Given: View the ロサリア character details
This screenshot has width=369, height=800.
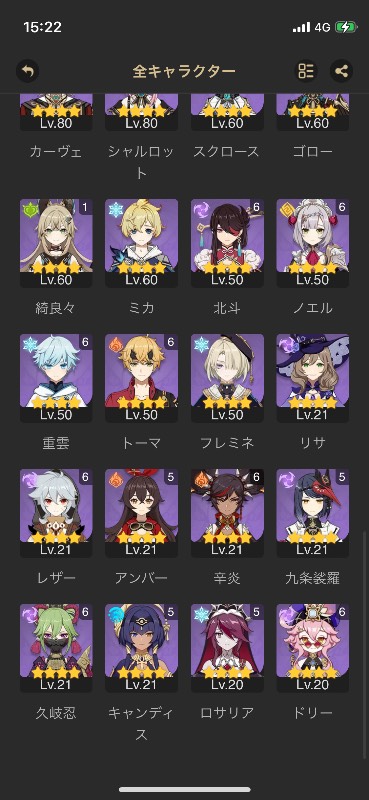Looking at the screenshot, I should (227, 648).
